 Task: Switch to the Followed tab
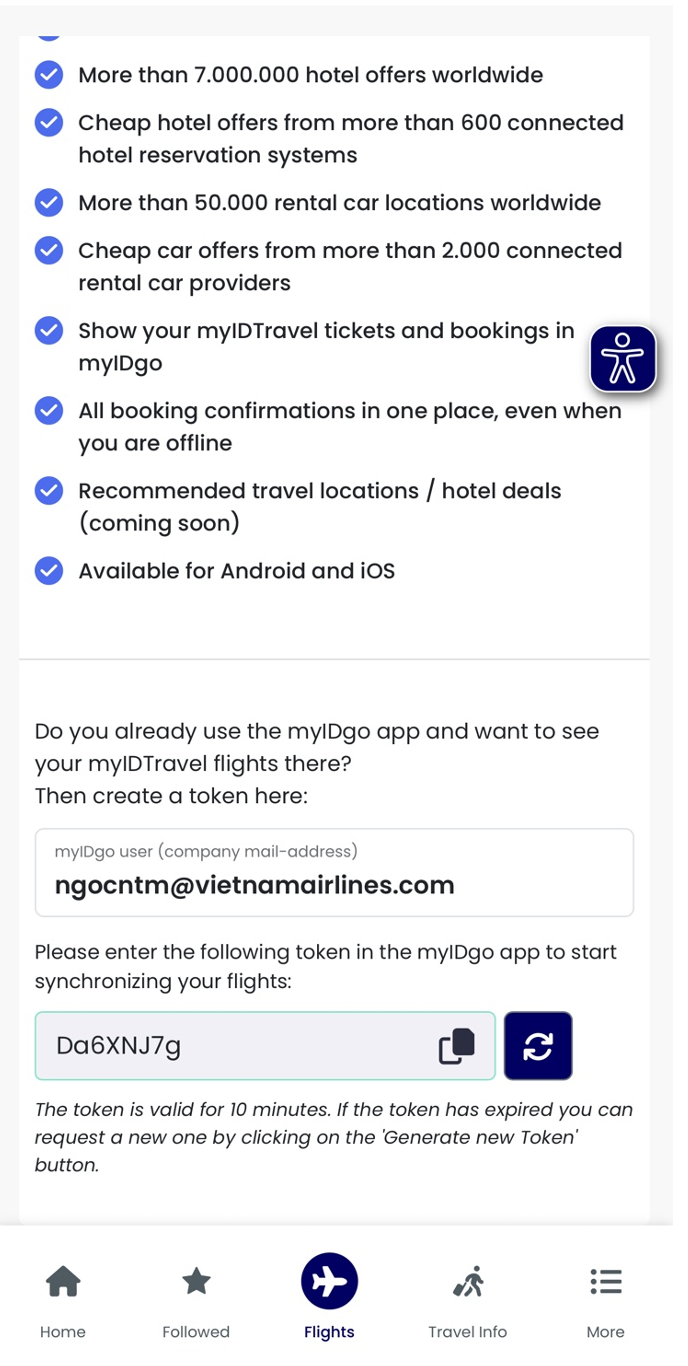[x=196, y=1298]
